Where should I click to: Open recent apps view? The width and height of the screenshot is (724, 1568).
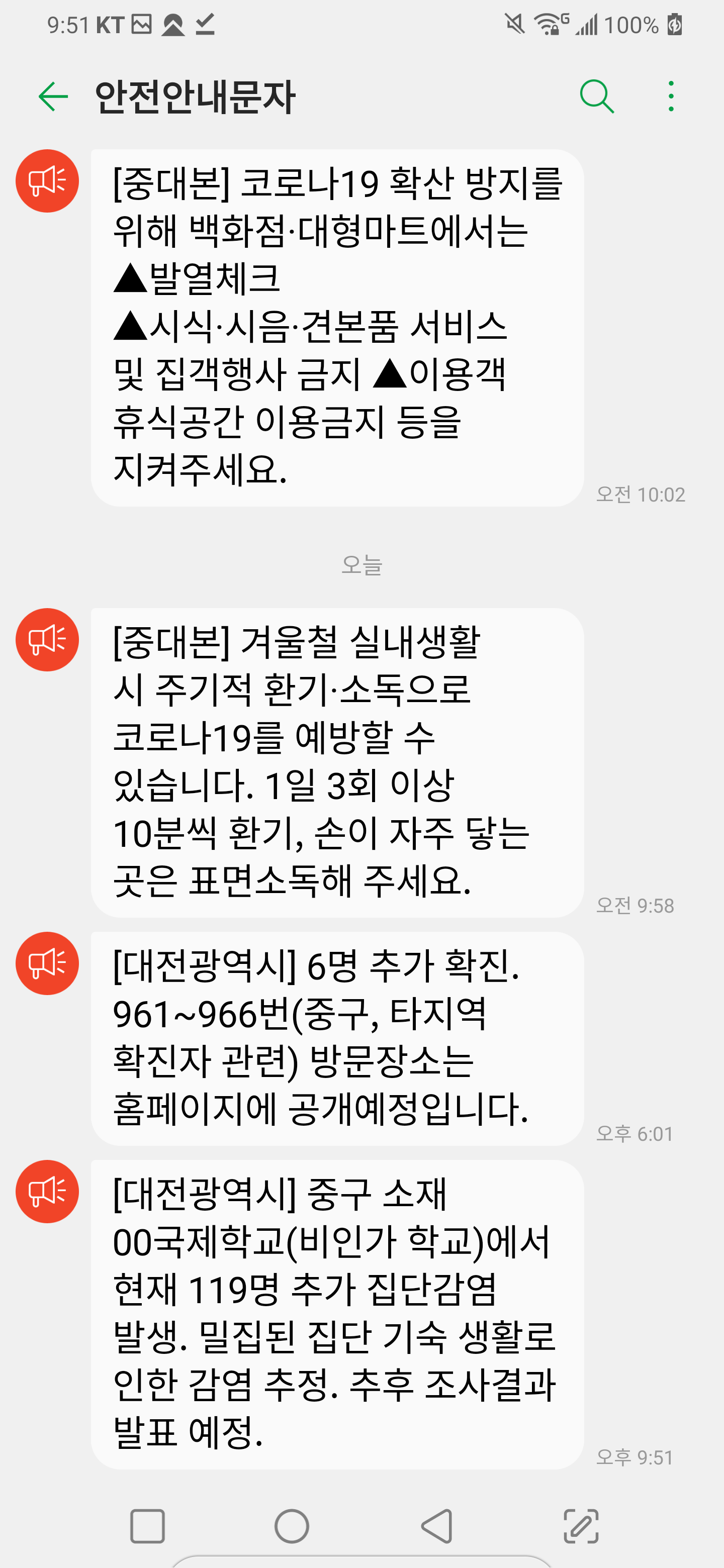pos(147,1526)
